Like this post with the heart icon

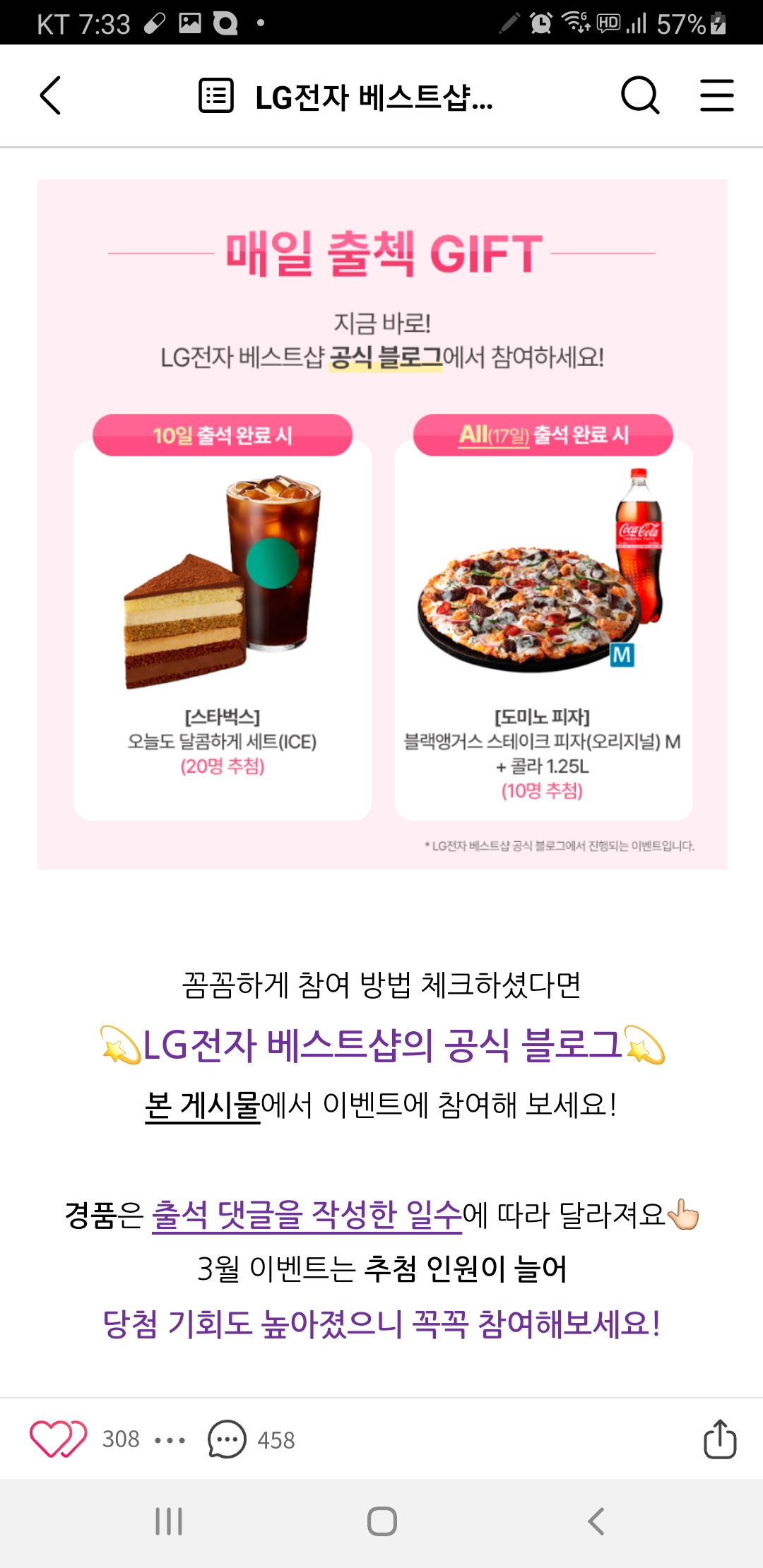(x=58, y=1439)
